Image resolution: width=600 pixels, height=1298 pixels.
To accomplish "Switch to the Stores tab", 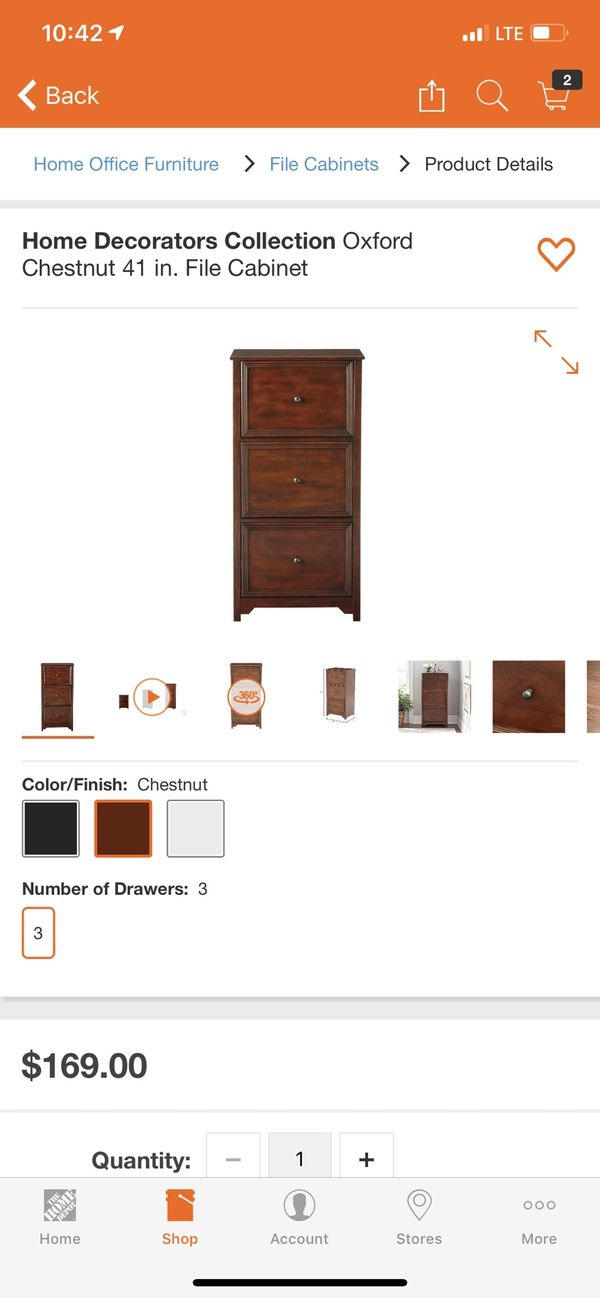I will (x=419, y=1217).
